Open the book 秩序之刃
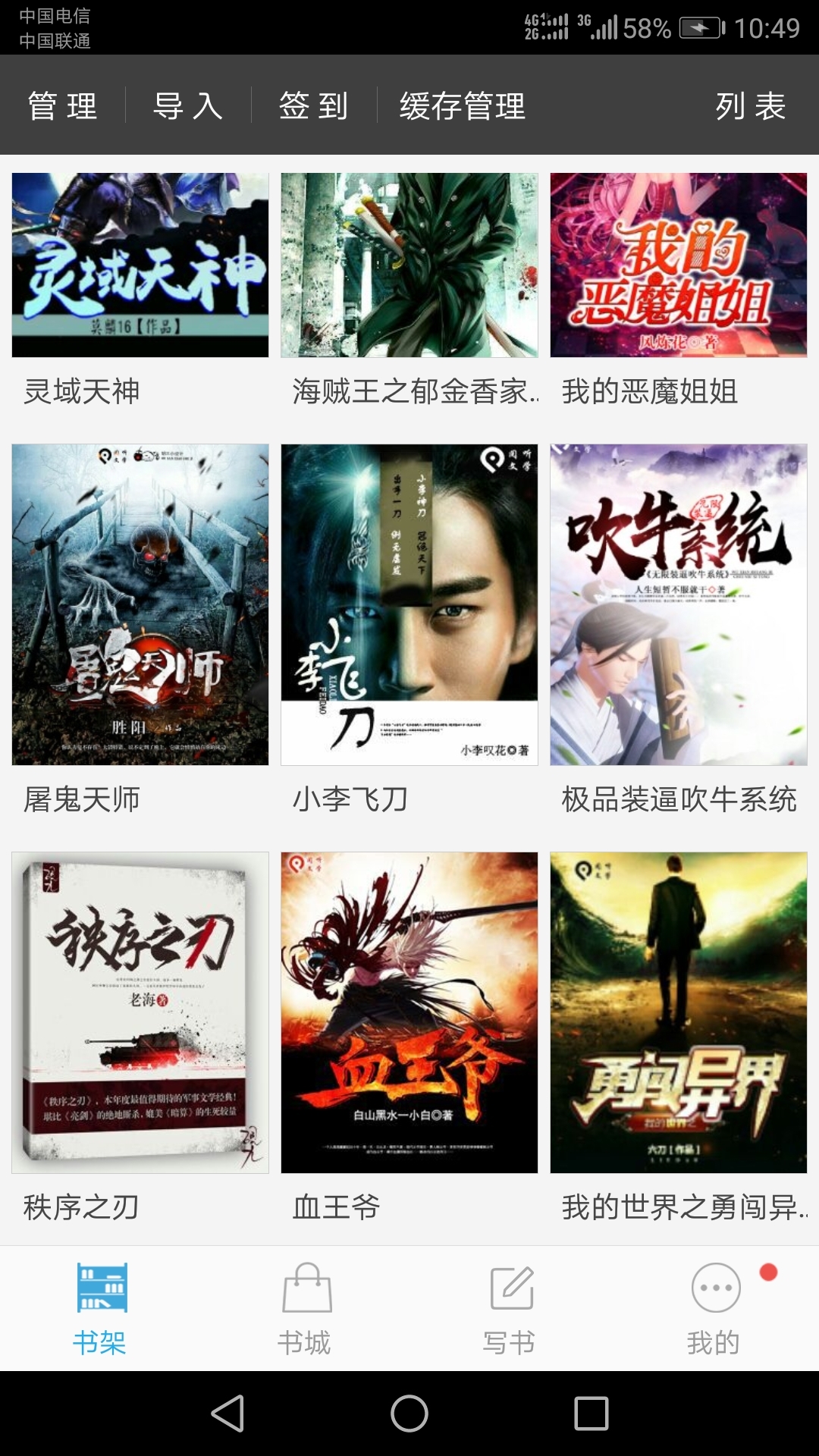 click(x=140, y=1012)
